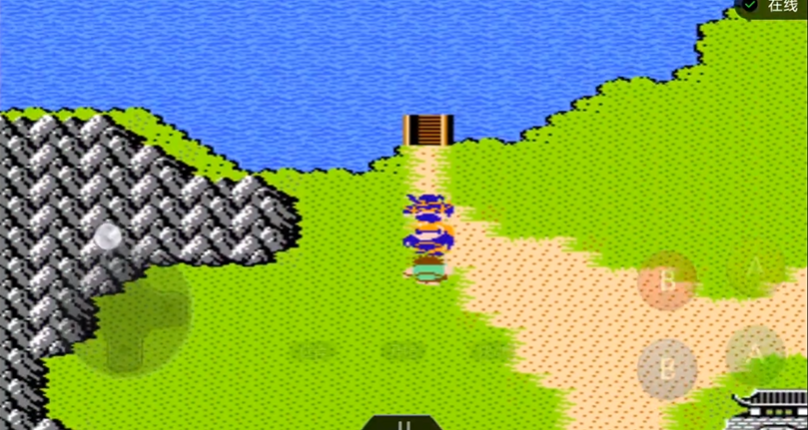The image size is (808, 430).
Task: Tap the gray B button
Action: coord(667,367)
